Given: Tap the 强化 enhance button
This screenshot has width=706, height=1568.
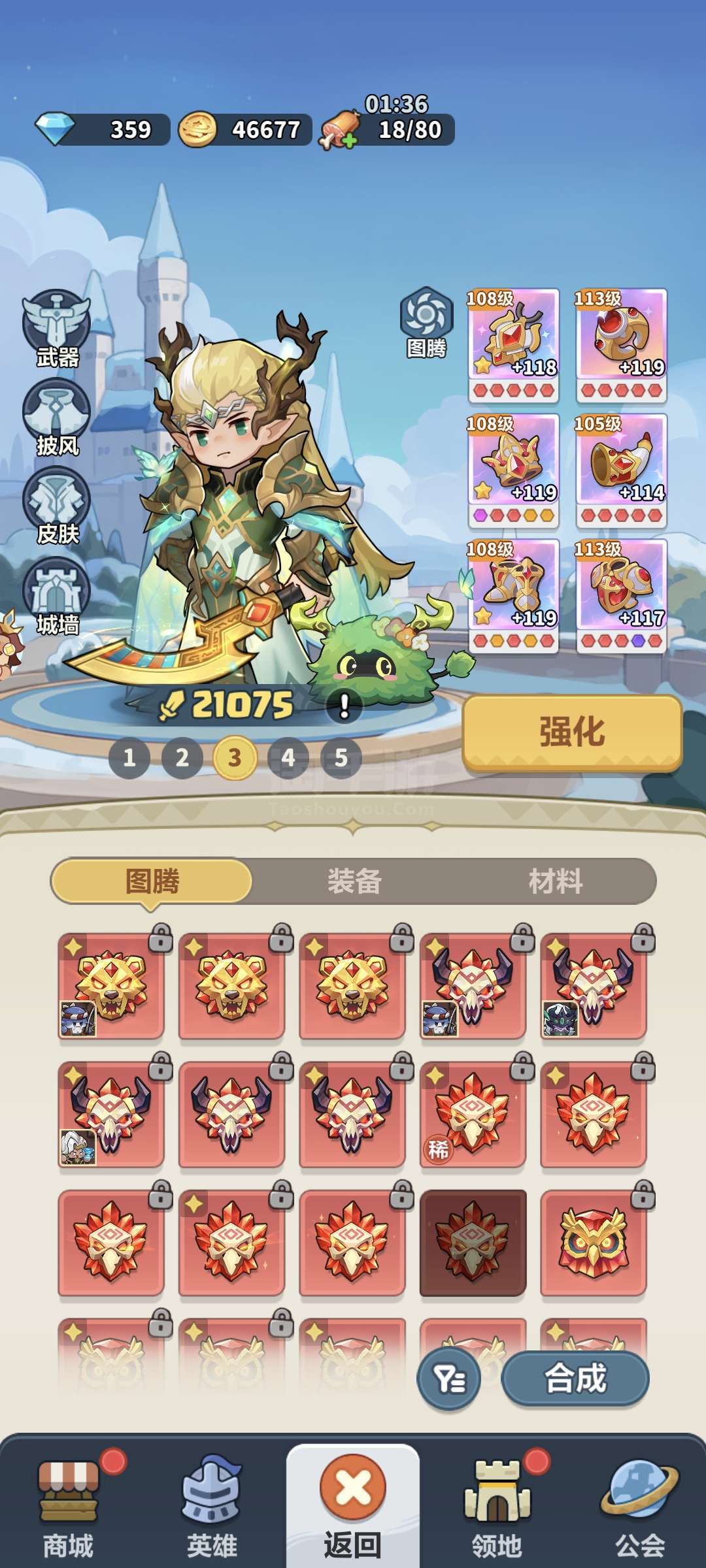Looking at the screenshot, I should [572, 732].
